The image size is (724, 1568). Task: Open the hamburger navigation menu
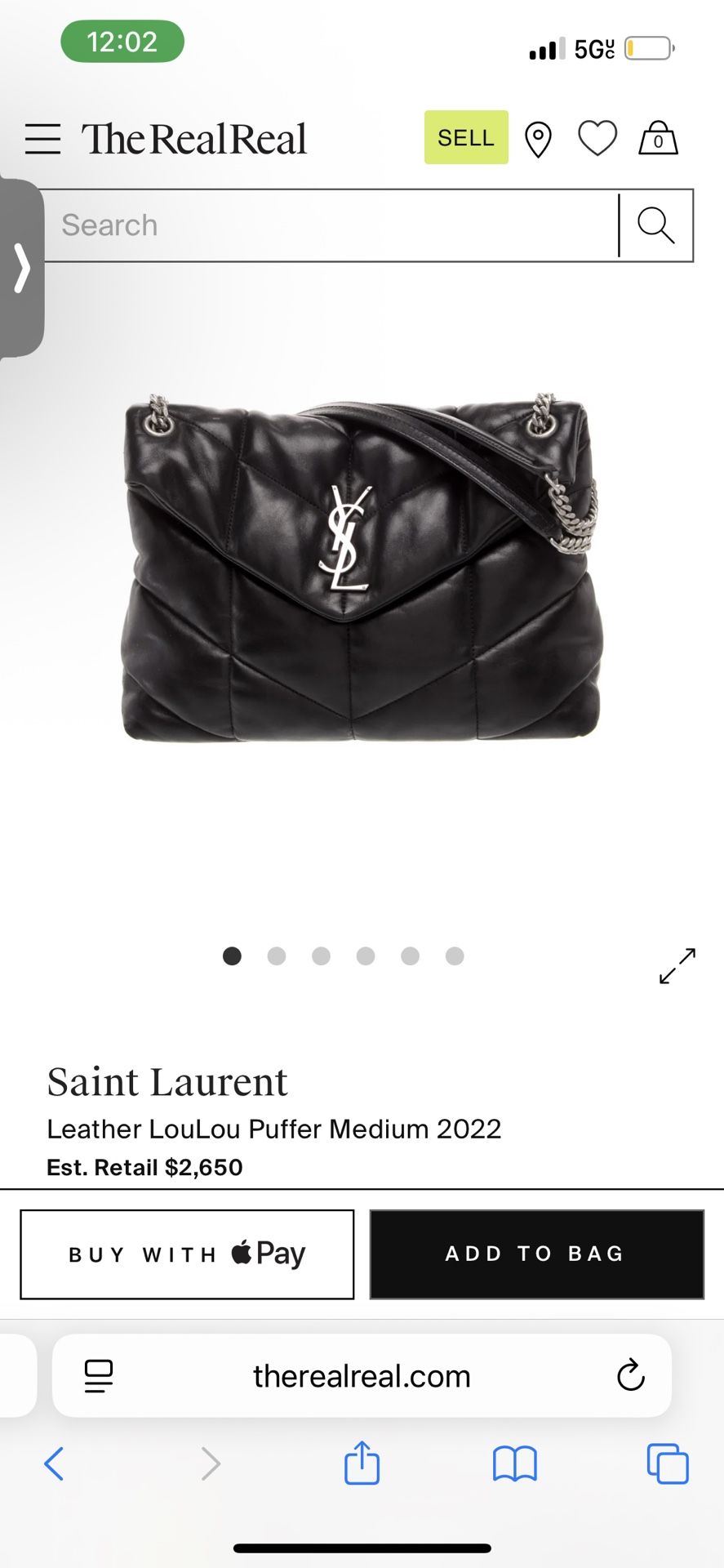click(42, 139)
